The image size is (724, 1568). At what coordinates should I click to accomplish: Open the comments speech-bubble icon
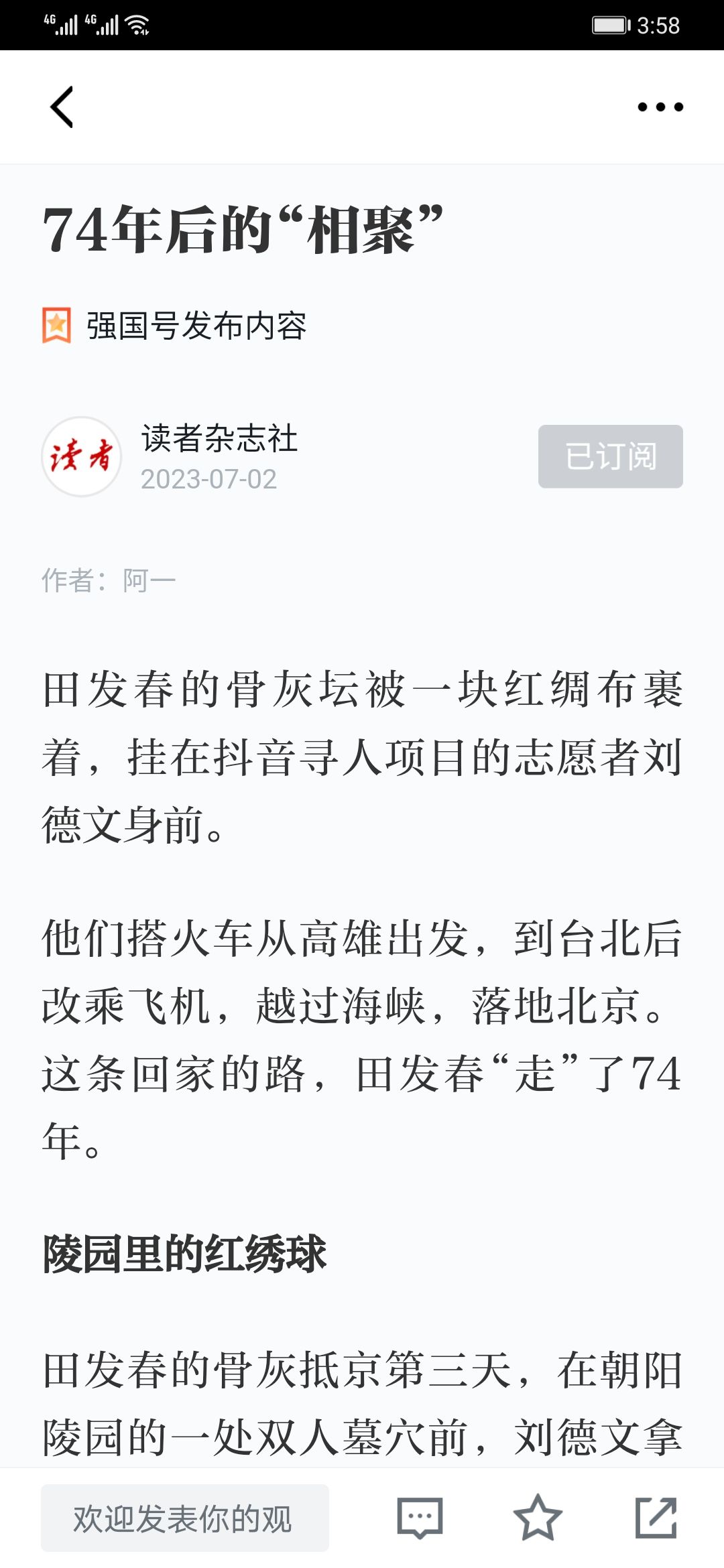[420, 1518]
